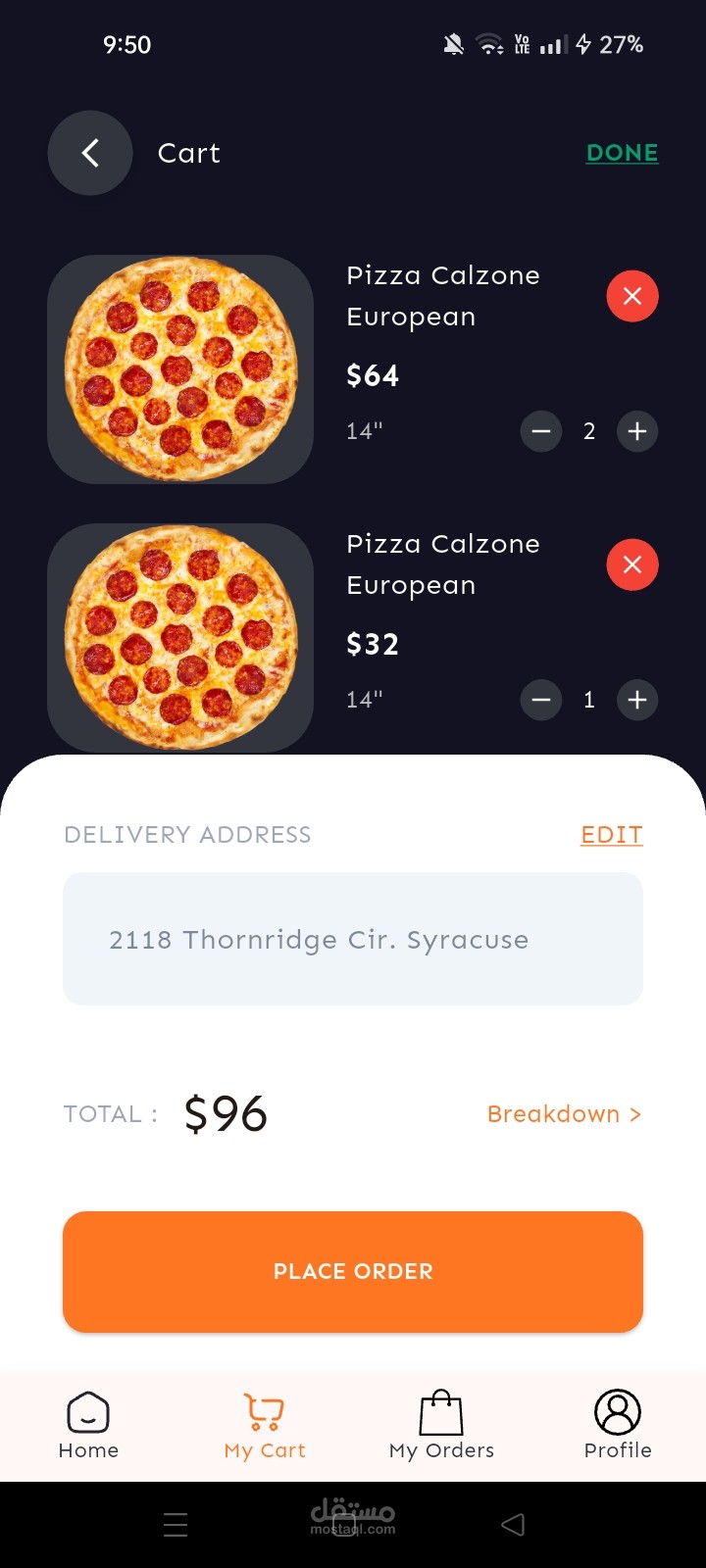
Task: Decrease quantity of the $32 pizza
Action: tap(541, 700)
